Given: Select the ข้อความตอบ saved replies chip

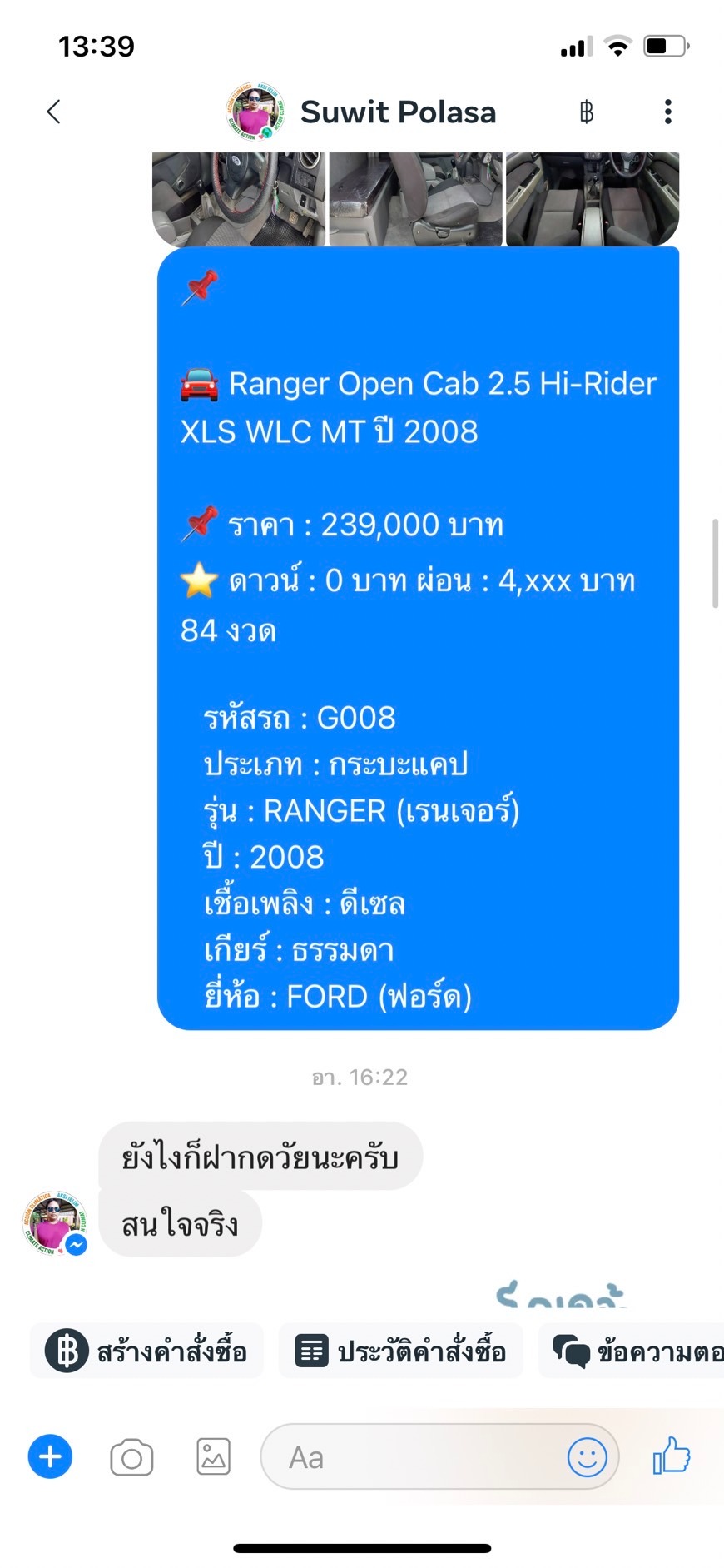Looking at the screenshot, I should 631,1351.
